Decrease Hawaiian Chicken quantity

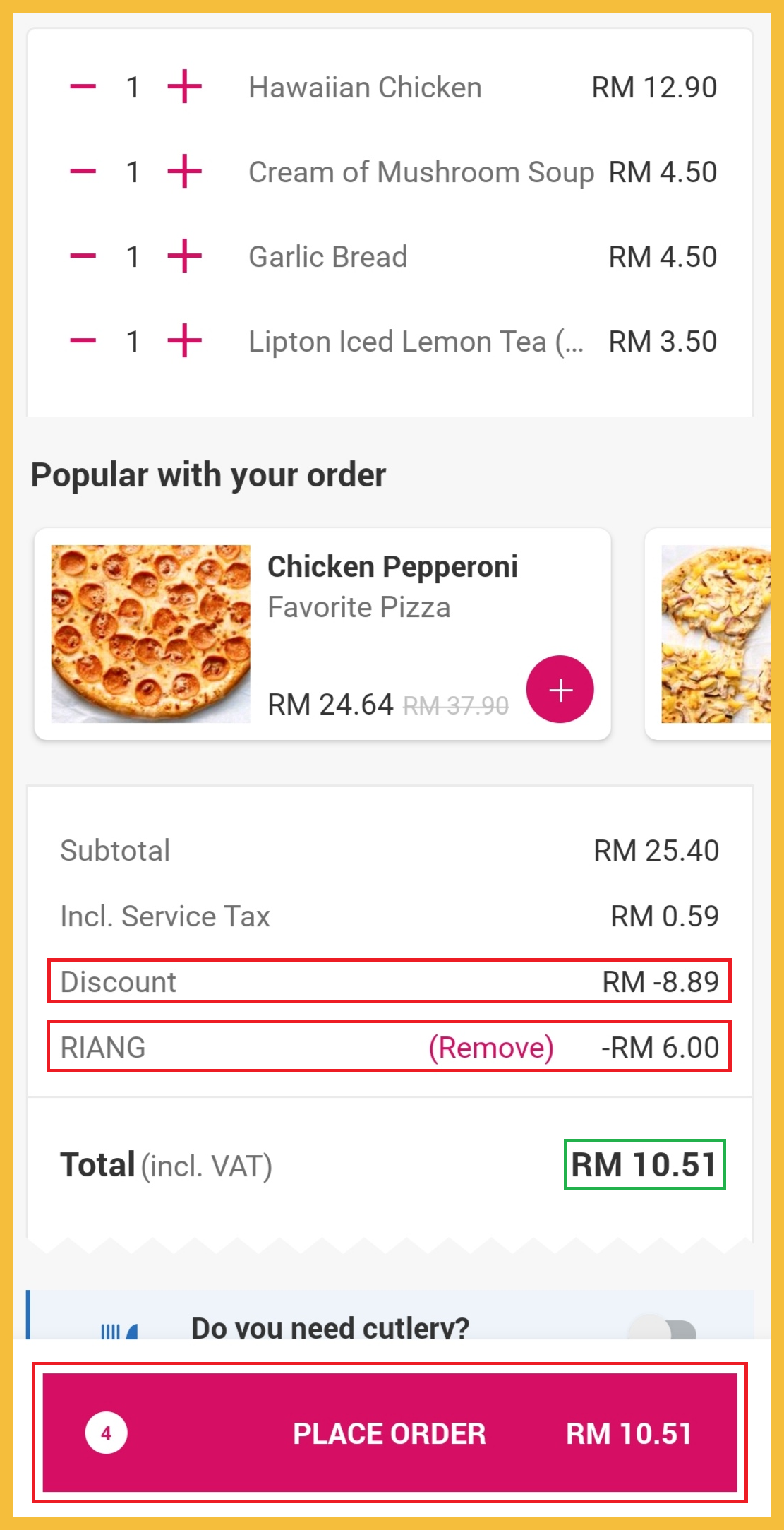pos(83,87)
